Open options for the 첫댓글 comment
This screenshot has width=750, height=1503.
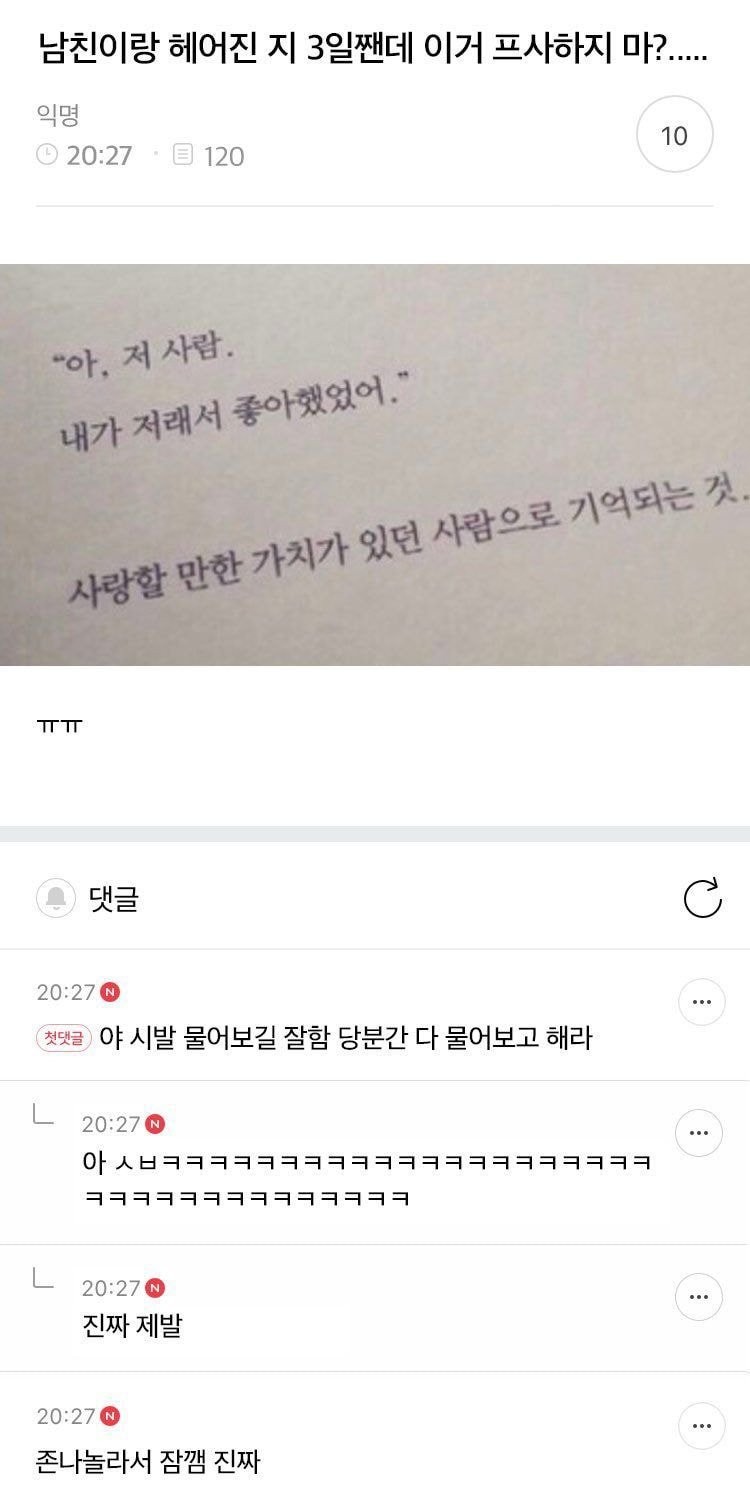click(701, 1002)
